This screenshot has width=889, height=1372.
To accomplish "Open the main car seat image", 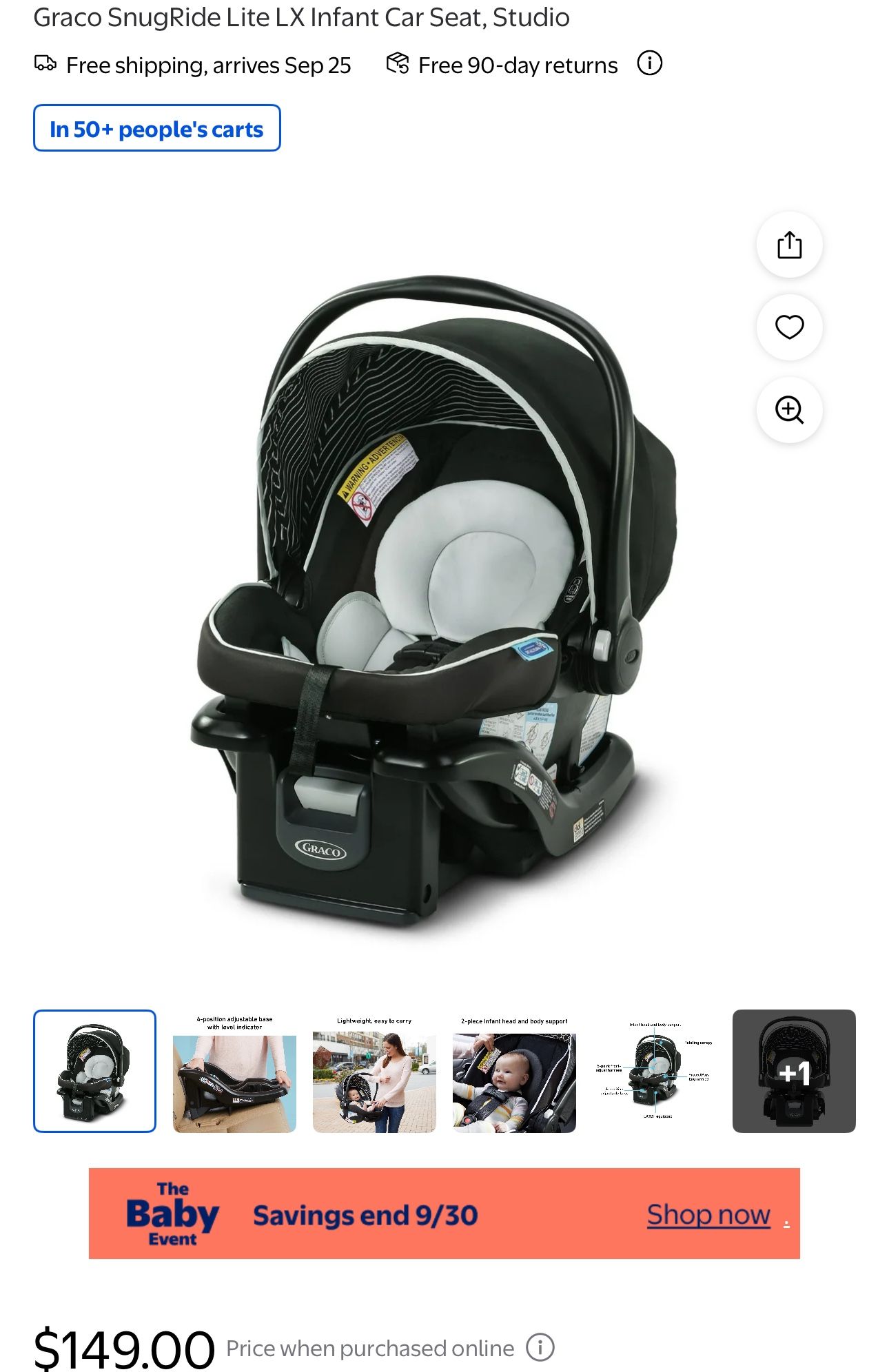I will pos(434,600).
